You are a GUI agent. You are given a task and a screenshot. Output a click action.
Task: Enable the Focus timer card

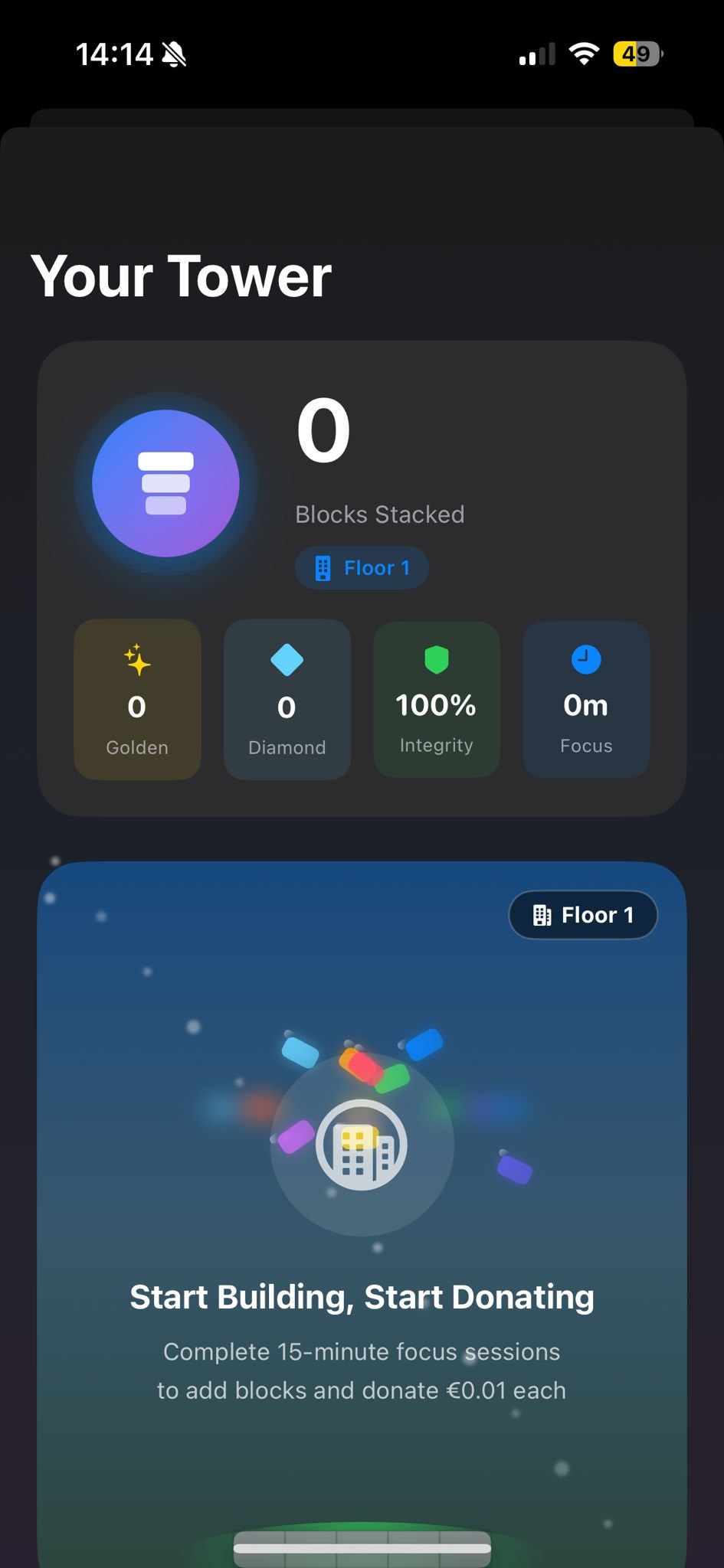point(585,699)
